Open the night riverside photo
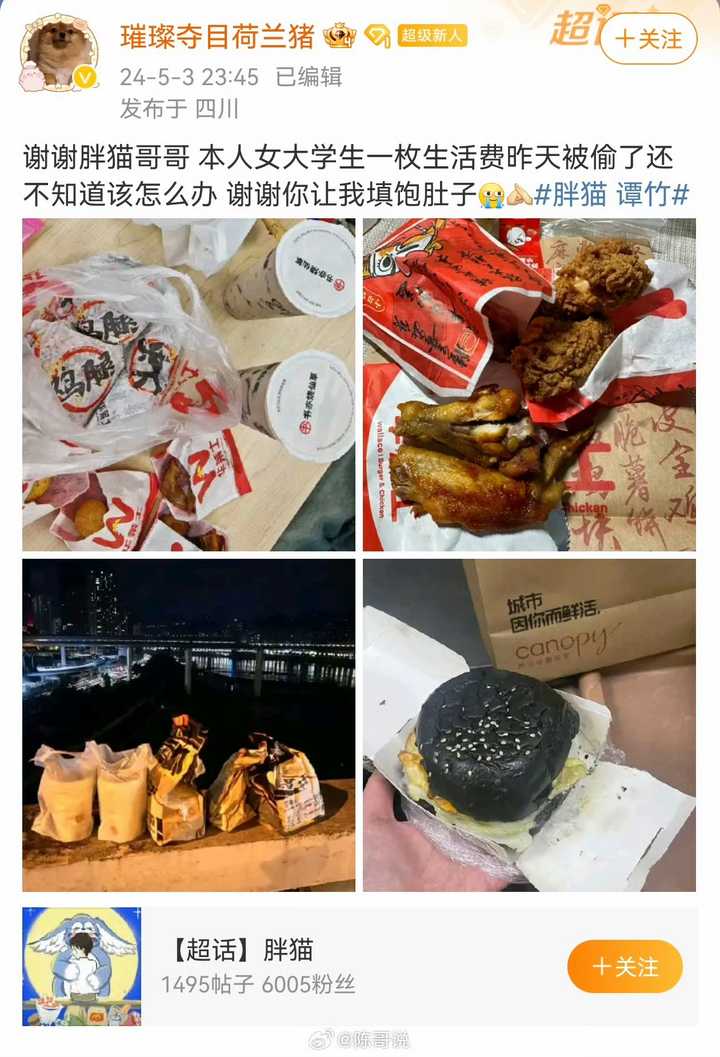This screenshot has width=720, height=1057. click(188, 725)
